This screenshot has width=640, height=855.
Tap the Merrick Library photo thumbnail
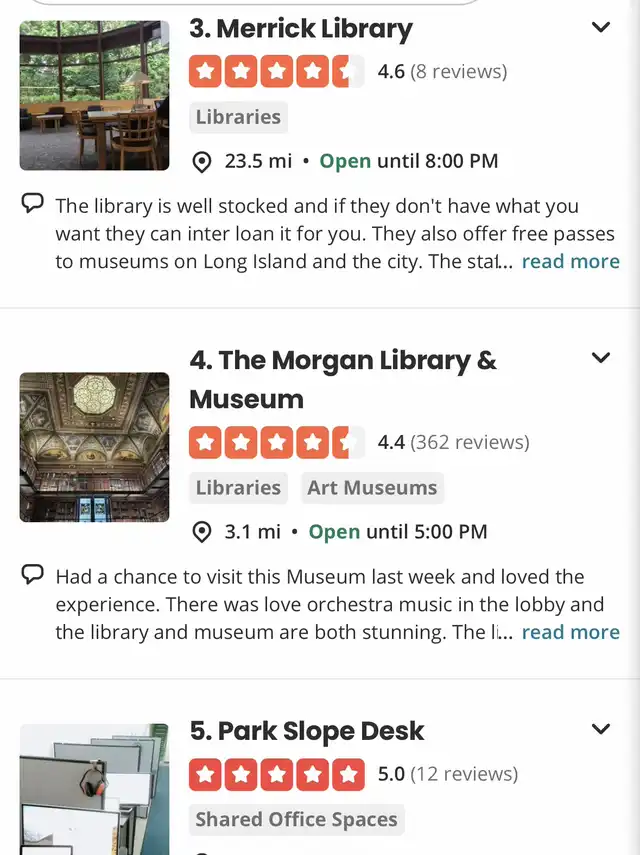95,95
